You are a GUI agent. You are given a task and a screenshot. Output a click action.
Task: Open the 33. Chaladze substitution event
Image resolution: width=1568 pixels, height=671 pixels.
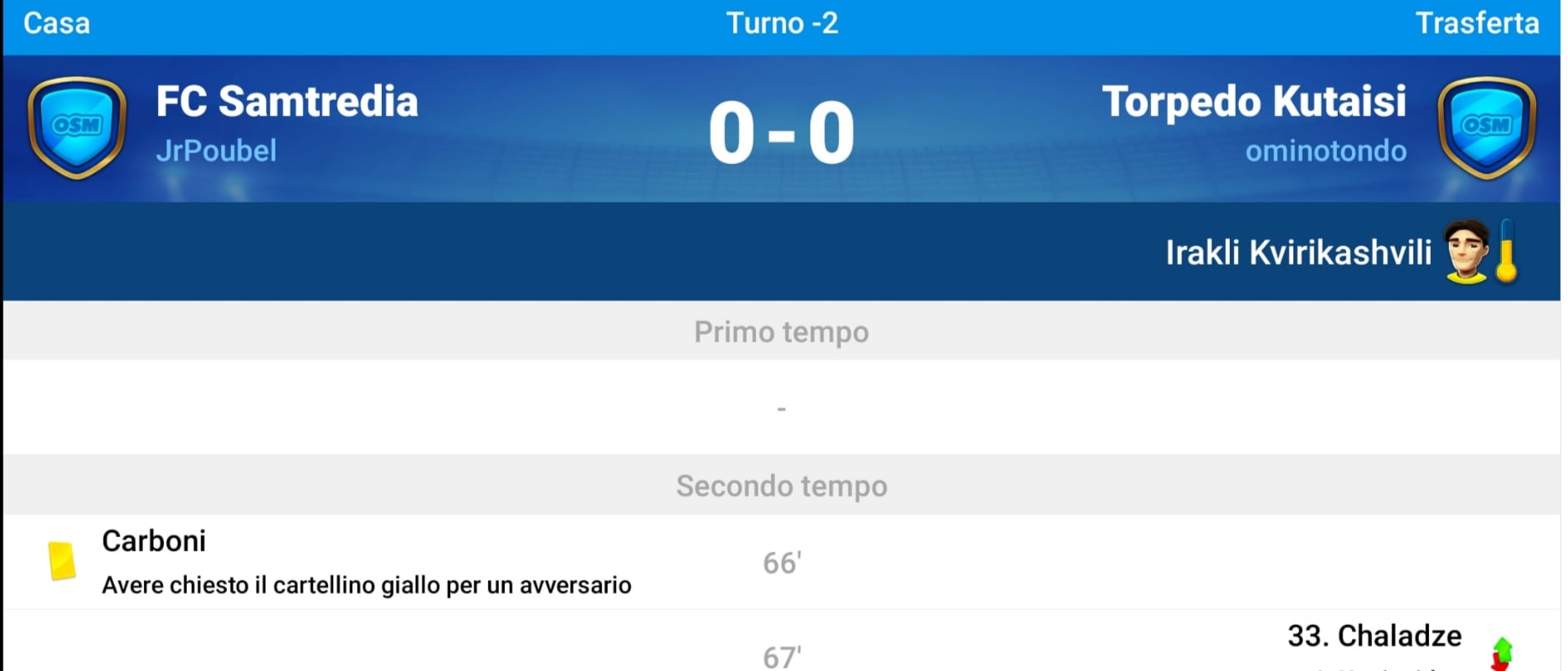coord(1374,637)
